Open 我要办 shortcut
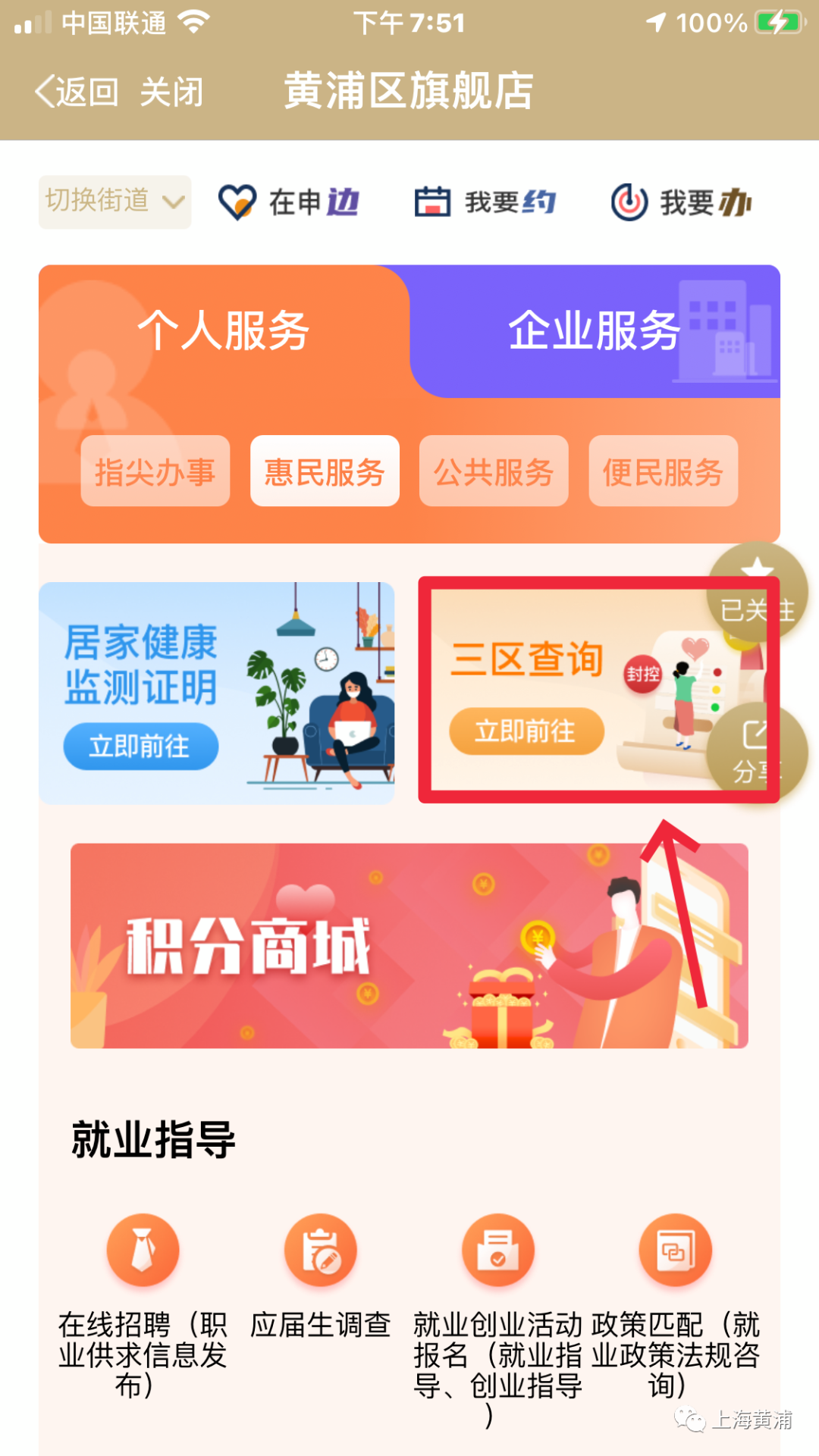 (x=682, y=202)
